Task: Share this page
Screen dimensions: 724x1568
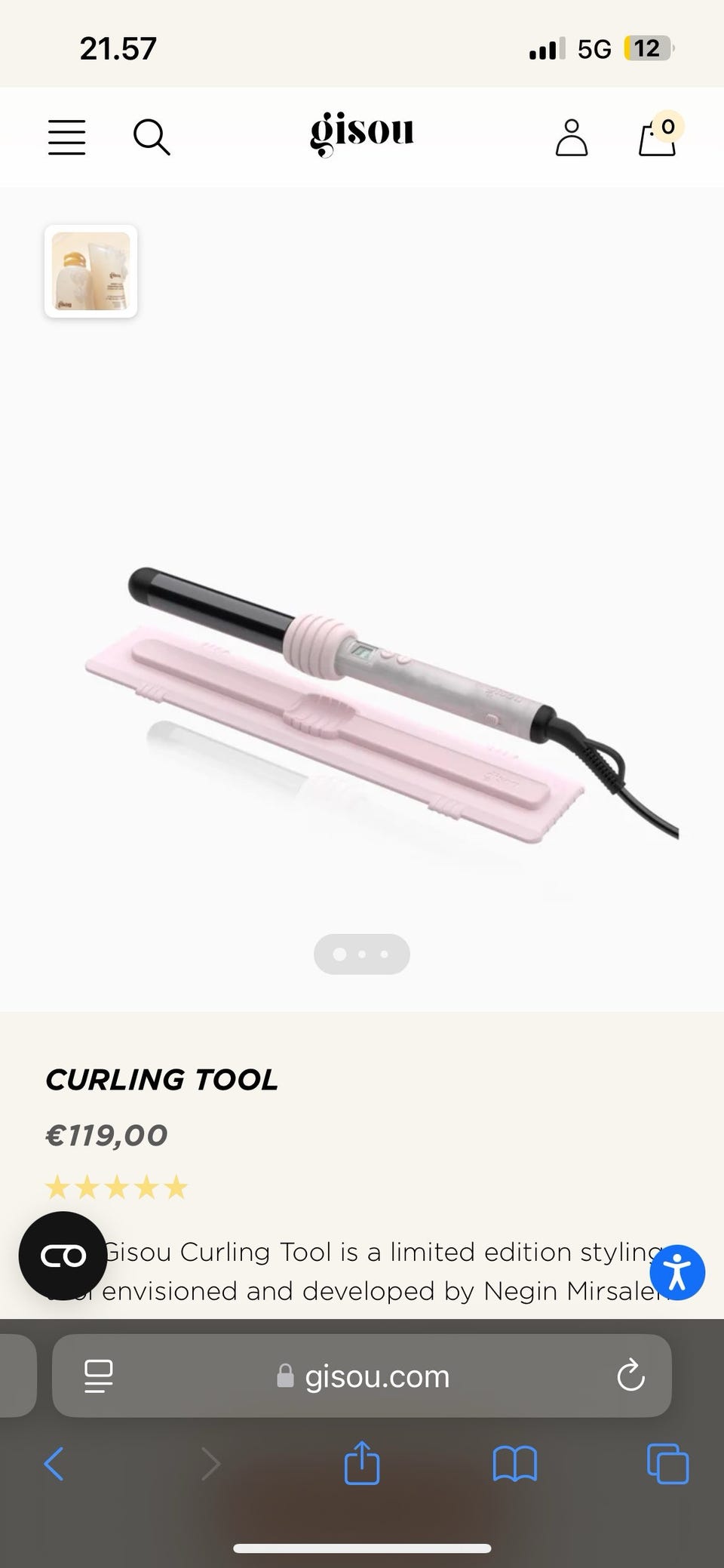Action: pyautogui.click(x=362, y=1463)
